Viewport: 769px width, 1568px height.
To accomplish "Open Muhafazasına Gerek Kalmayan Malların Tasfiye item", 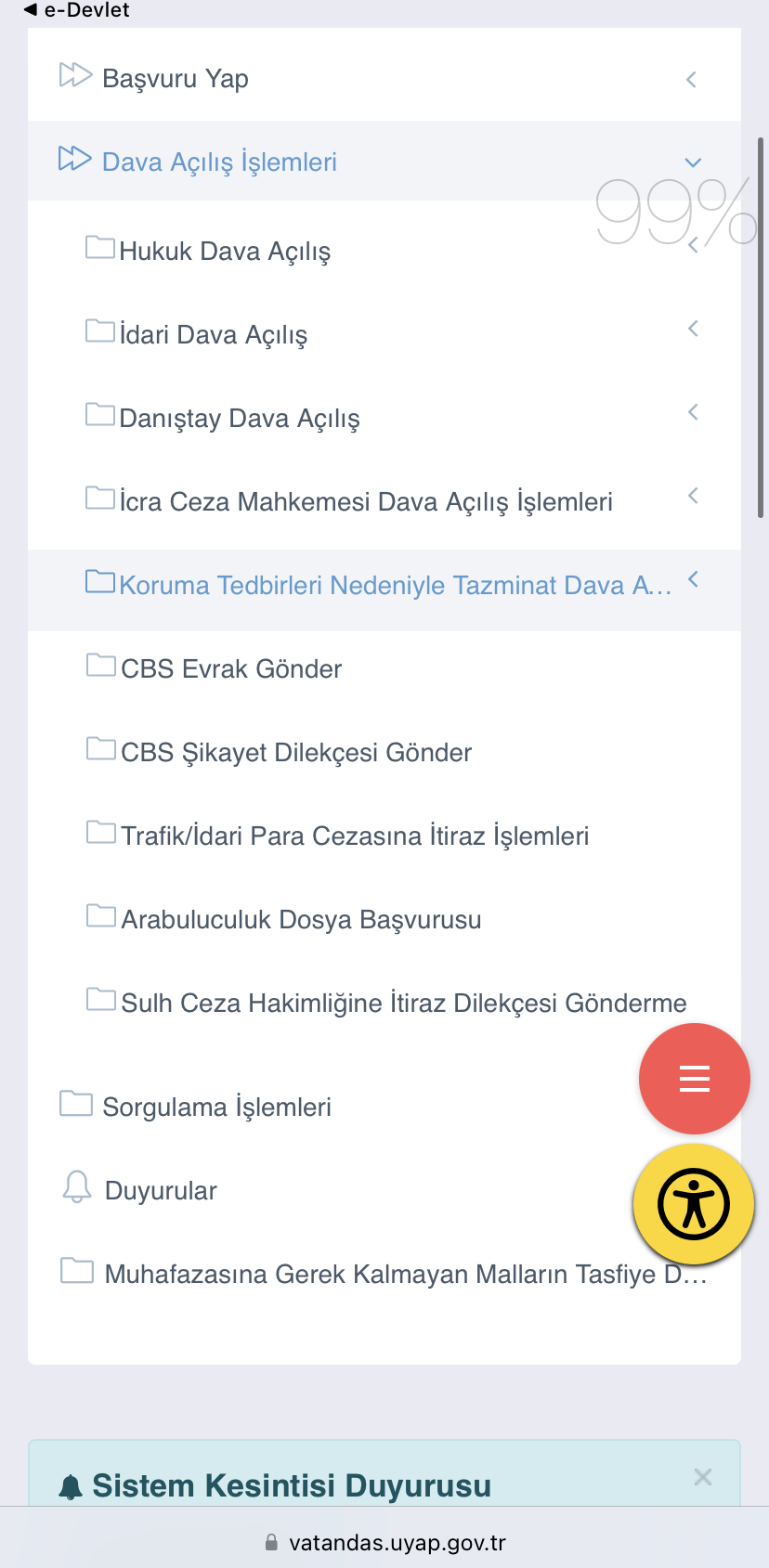I will [384, 1274].
